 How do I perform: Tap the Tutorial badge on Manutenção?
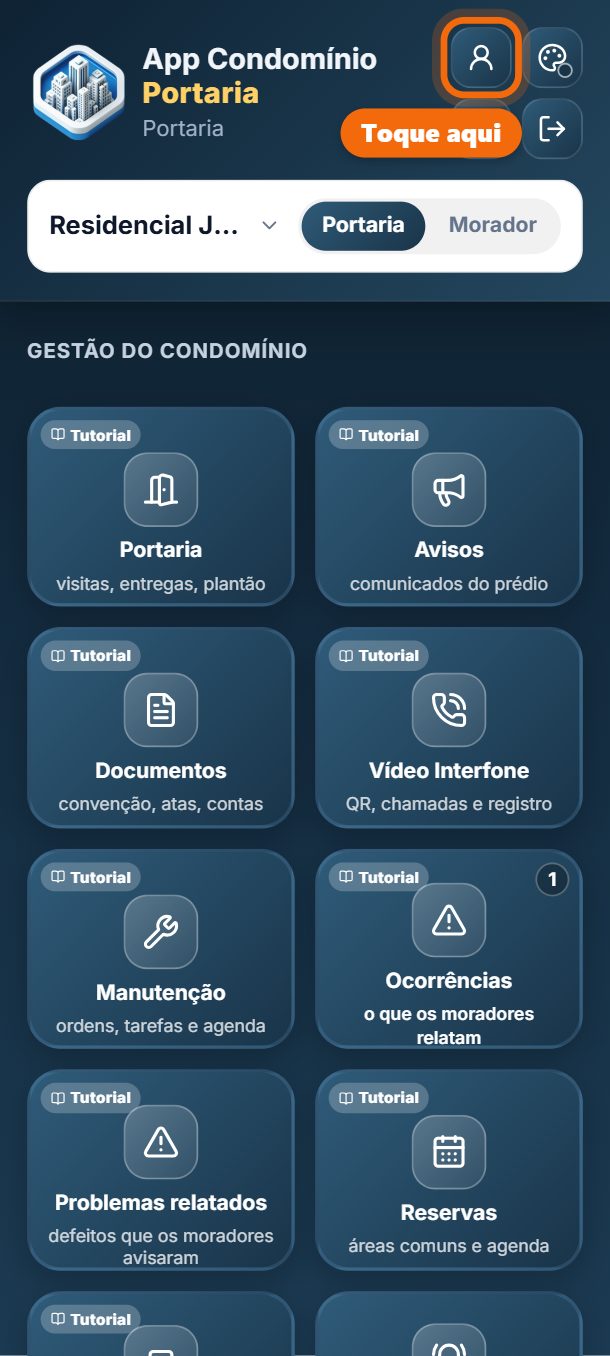[91, 877]
